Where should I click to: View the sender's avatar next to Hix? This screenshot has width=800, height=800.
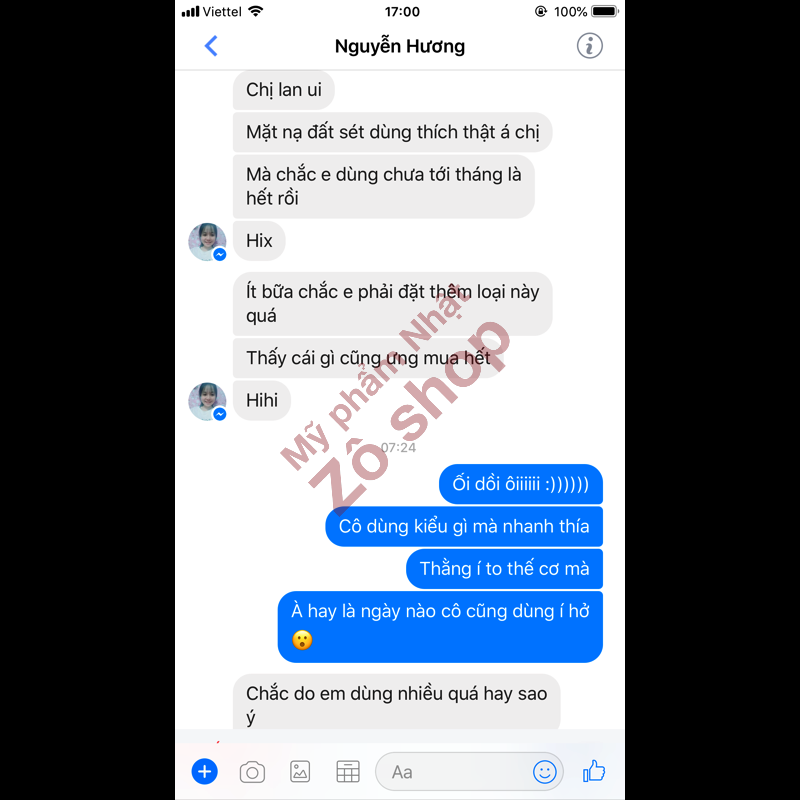(207, 242)
